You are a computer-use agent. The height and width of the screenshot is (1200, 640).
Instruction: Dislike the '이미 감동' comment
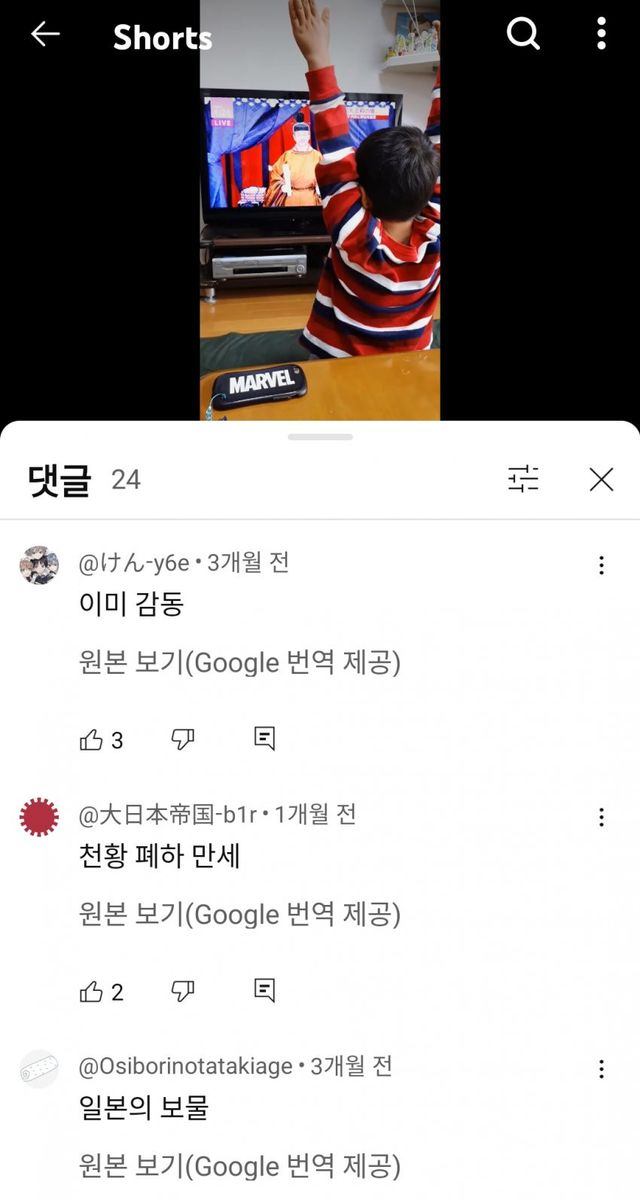(183, 740)
